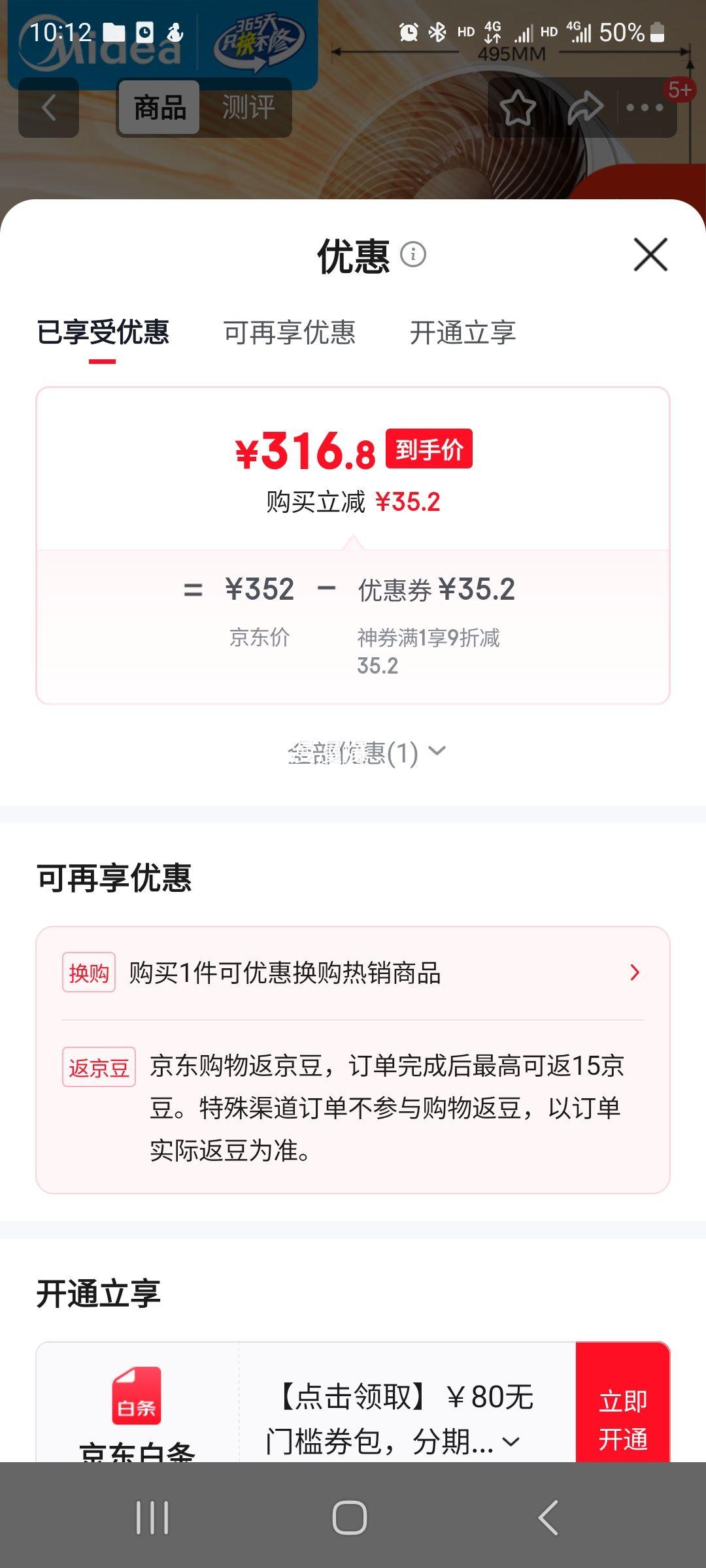
Task: Tap the star to favorite this product
Action: 517,108
